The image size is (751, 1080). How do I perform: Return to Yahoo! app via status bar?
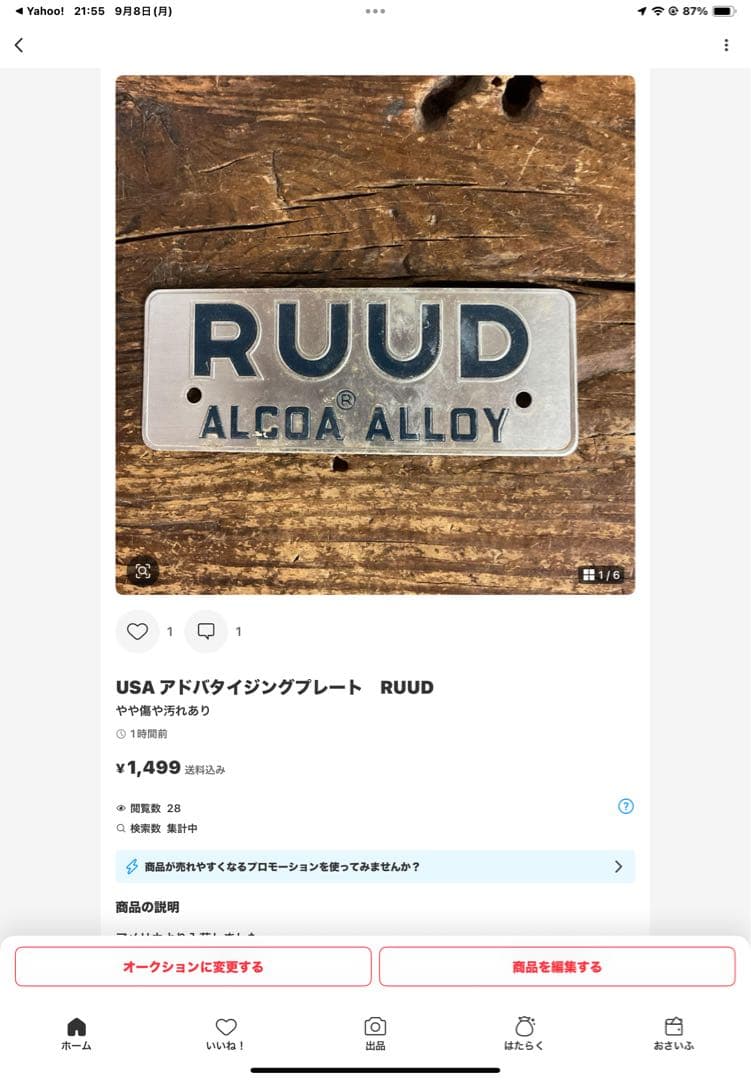(38, 11)
